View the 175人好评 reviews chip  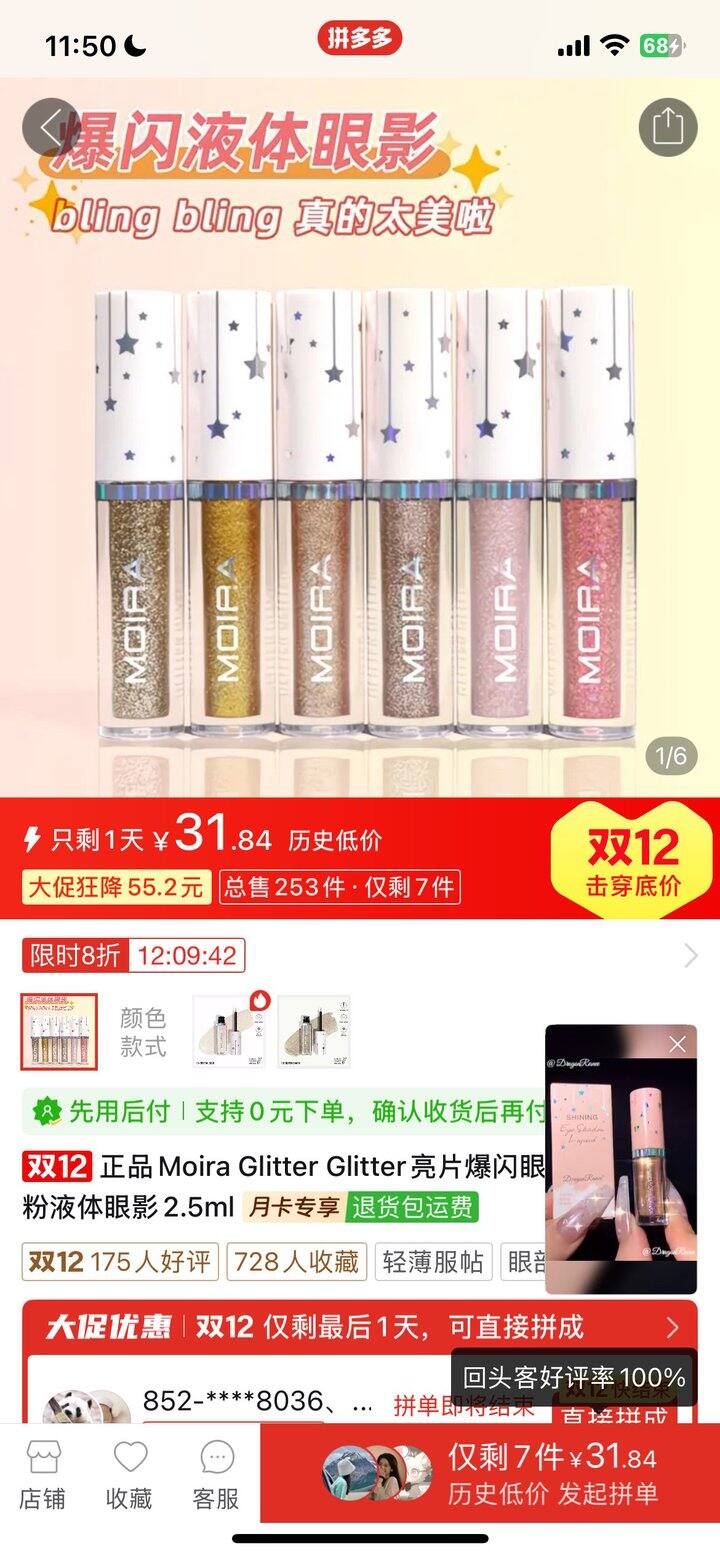(x=119, y=1262)
